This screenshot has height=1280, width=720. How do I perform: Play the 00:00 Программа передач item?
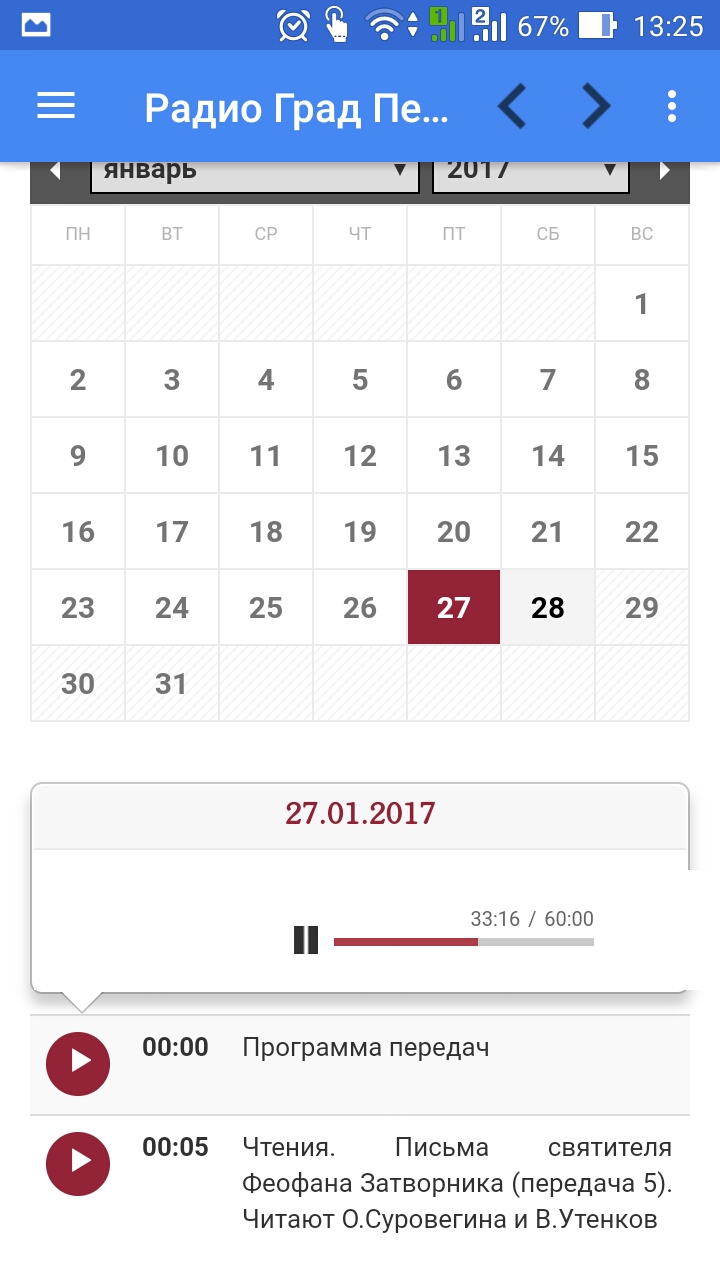[78, 1064]
